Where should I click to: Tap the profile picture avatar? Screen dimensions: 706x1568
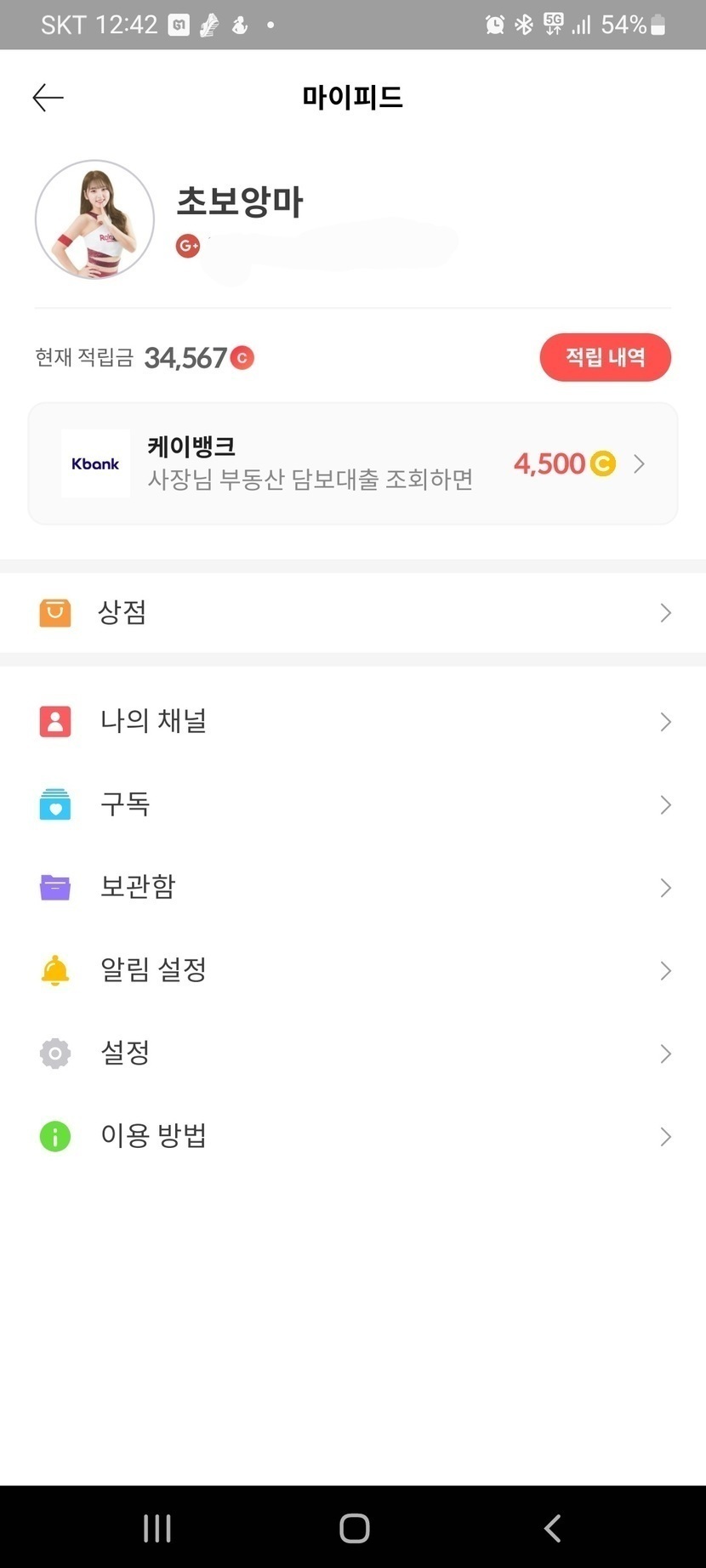pyautogui.click(x=94, y=219)
